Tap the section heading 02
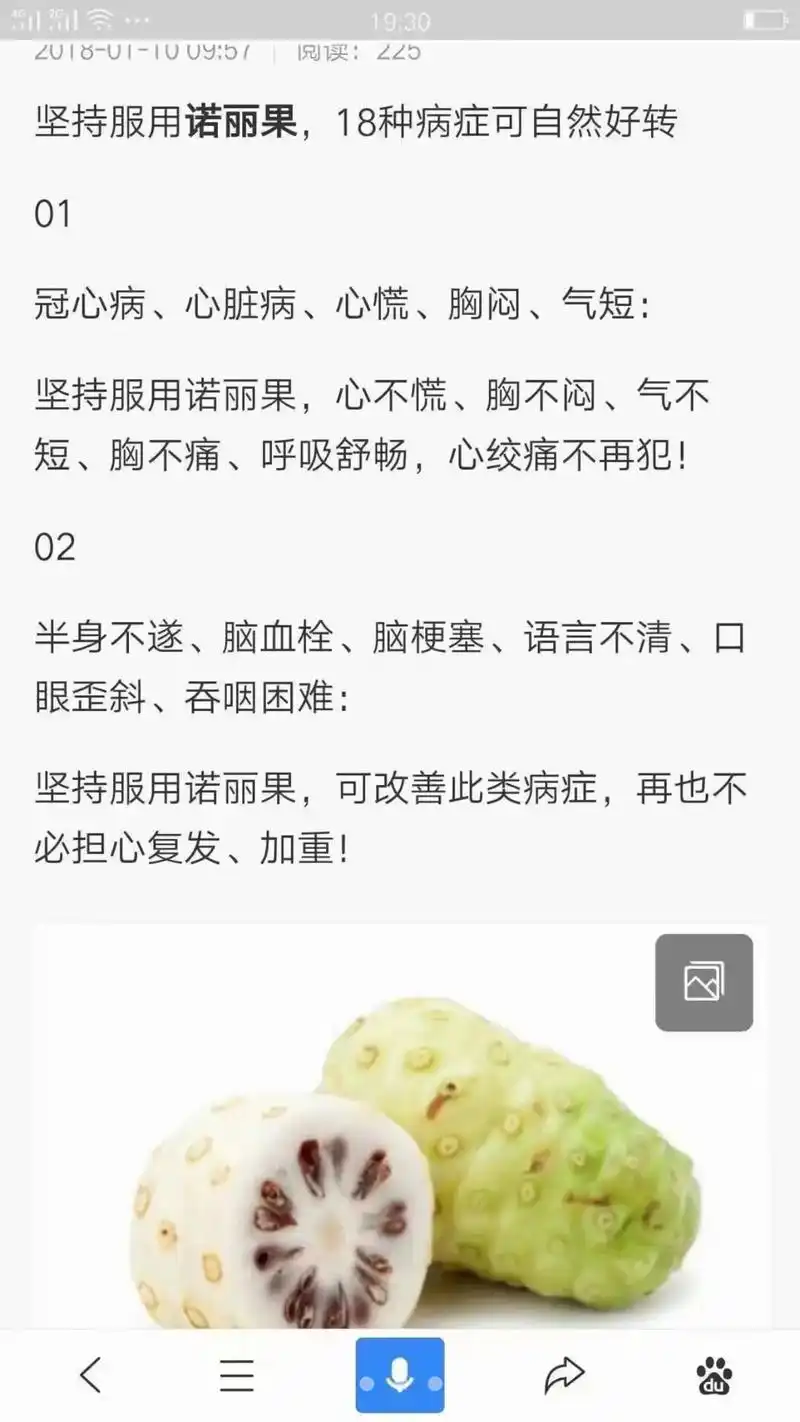This screenshot has height=1422, width=800. (57, 547)
